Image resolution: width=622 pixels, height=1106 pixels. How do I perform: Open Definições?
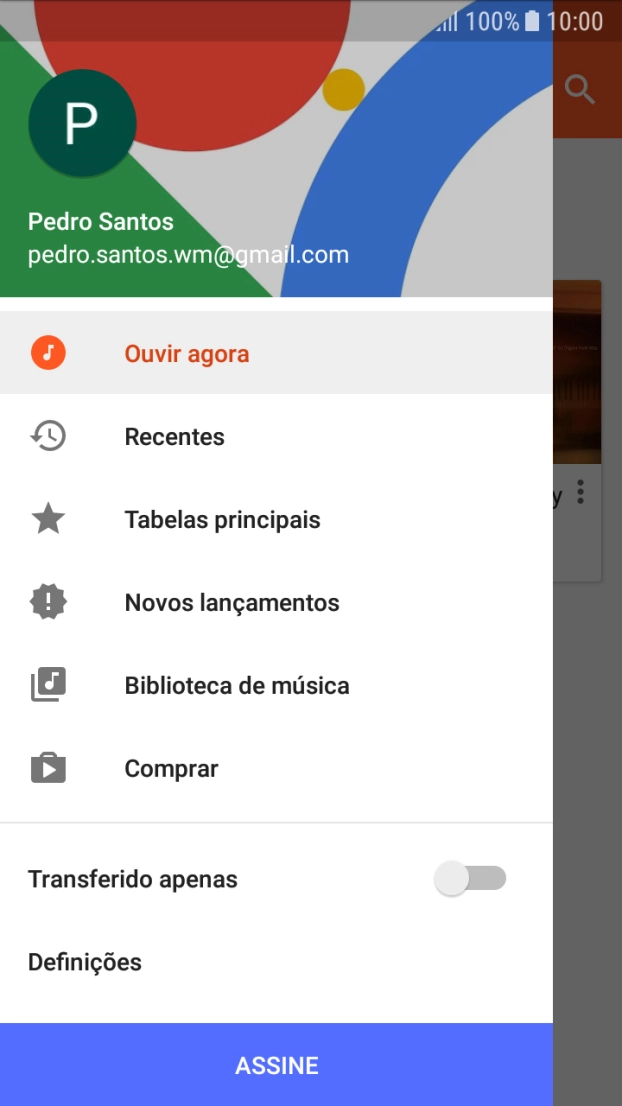(x=85, y=962)
